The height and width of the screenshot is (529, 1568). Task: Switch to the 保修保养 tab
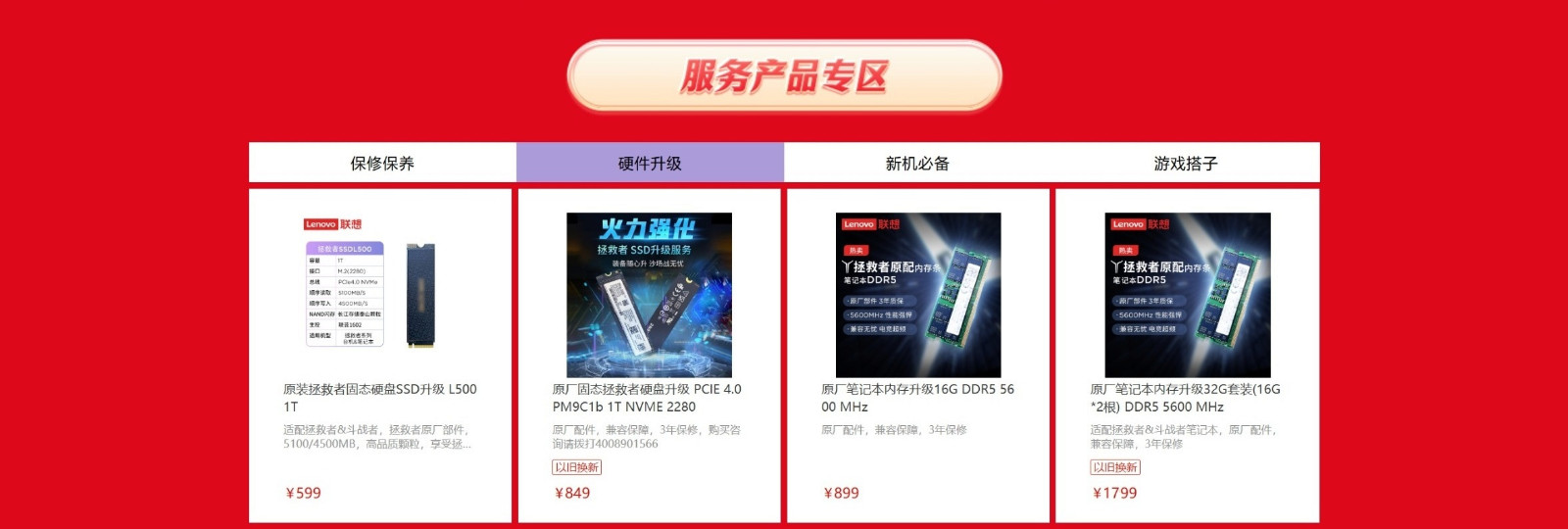coord(382,164)
